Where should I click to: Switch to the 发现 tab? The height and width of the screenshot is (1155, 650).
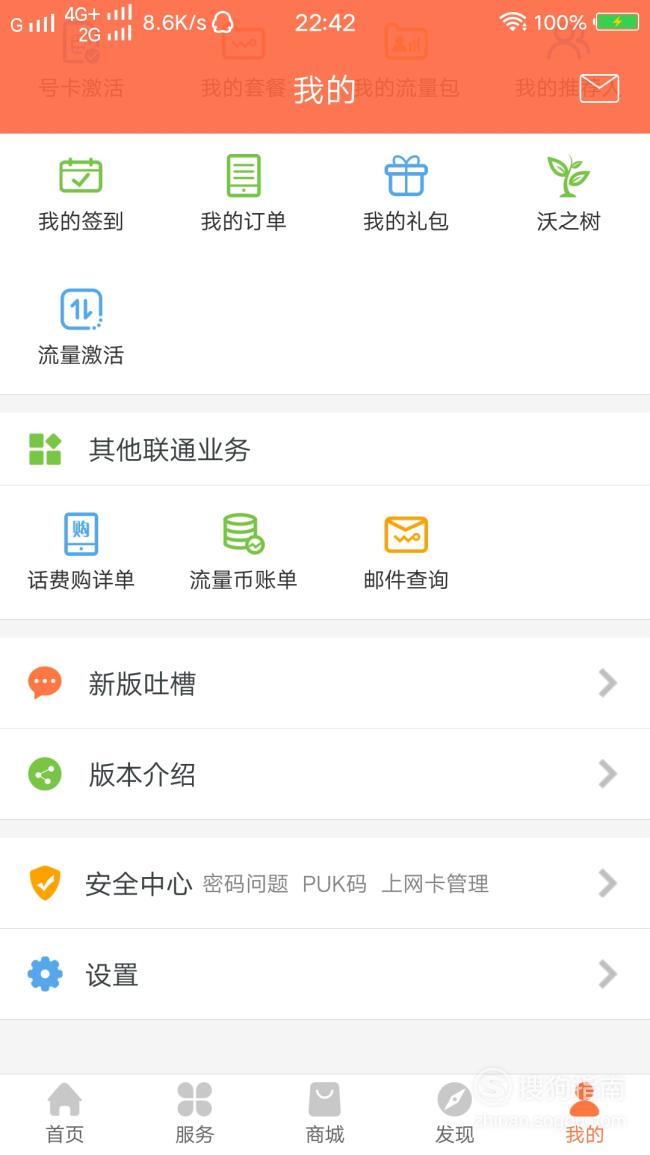tap(455, 1114)
